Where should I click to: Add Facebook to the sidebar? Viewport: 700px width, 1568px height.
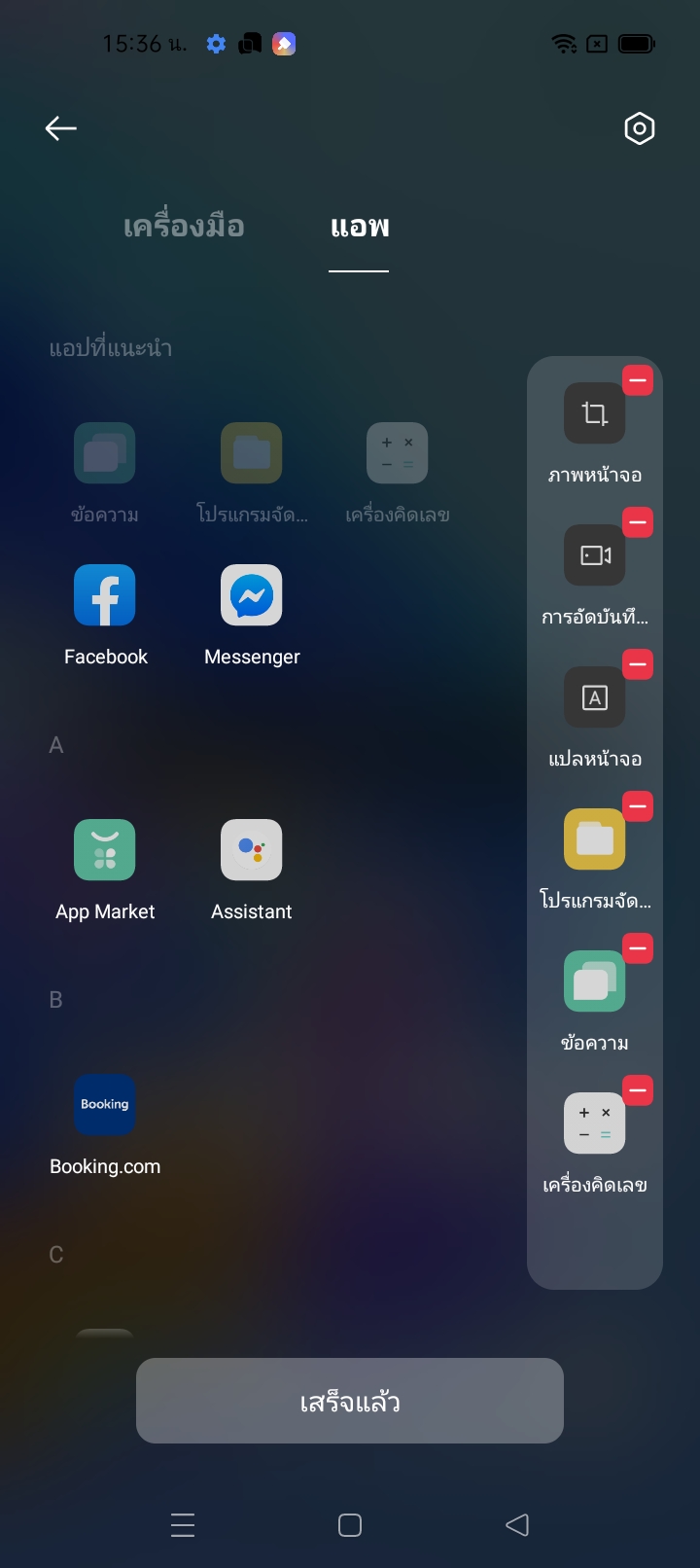(x=105, y=595)
